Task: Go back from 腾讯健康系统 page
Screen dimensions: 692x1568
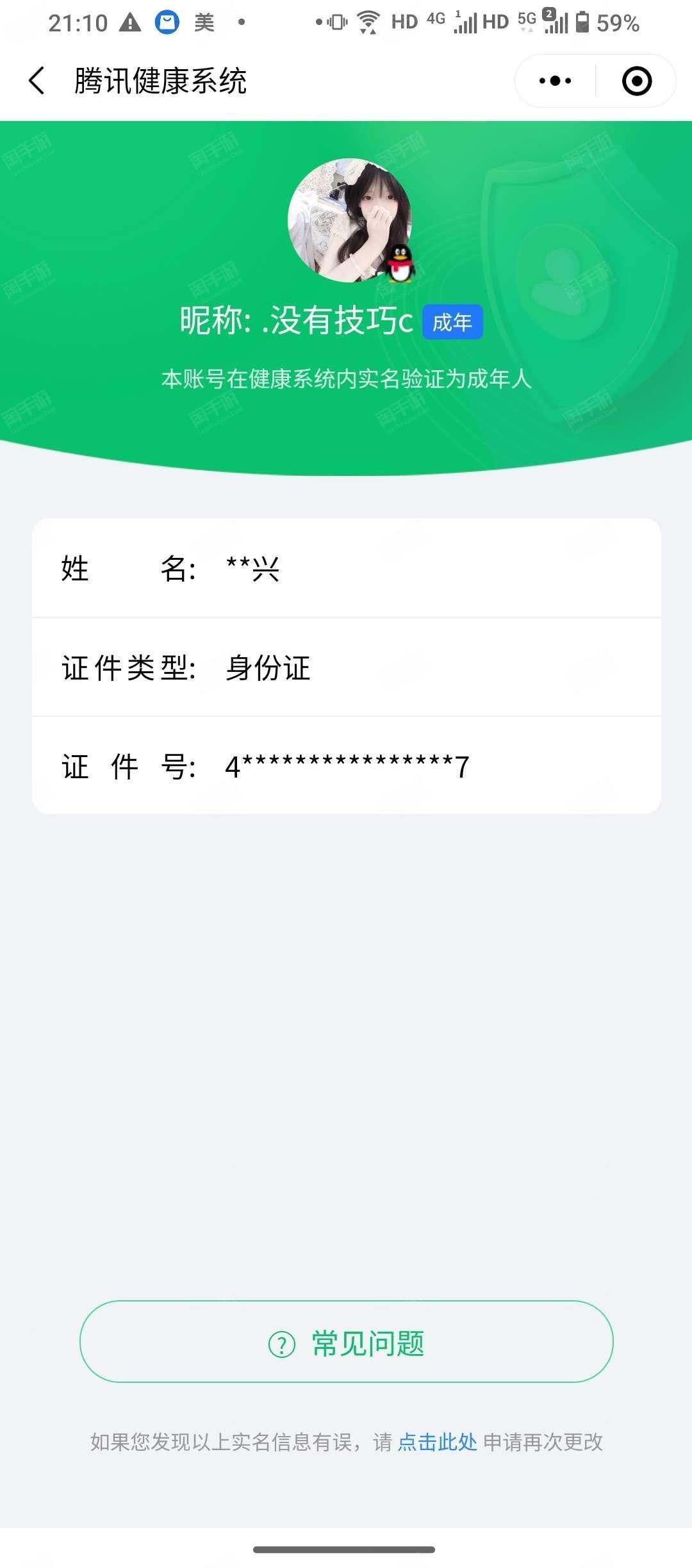Action: [x=37, y=81]
